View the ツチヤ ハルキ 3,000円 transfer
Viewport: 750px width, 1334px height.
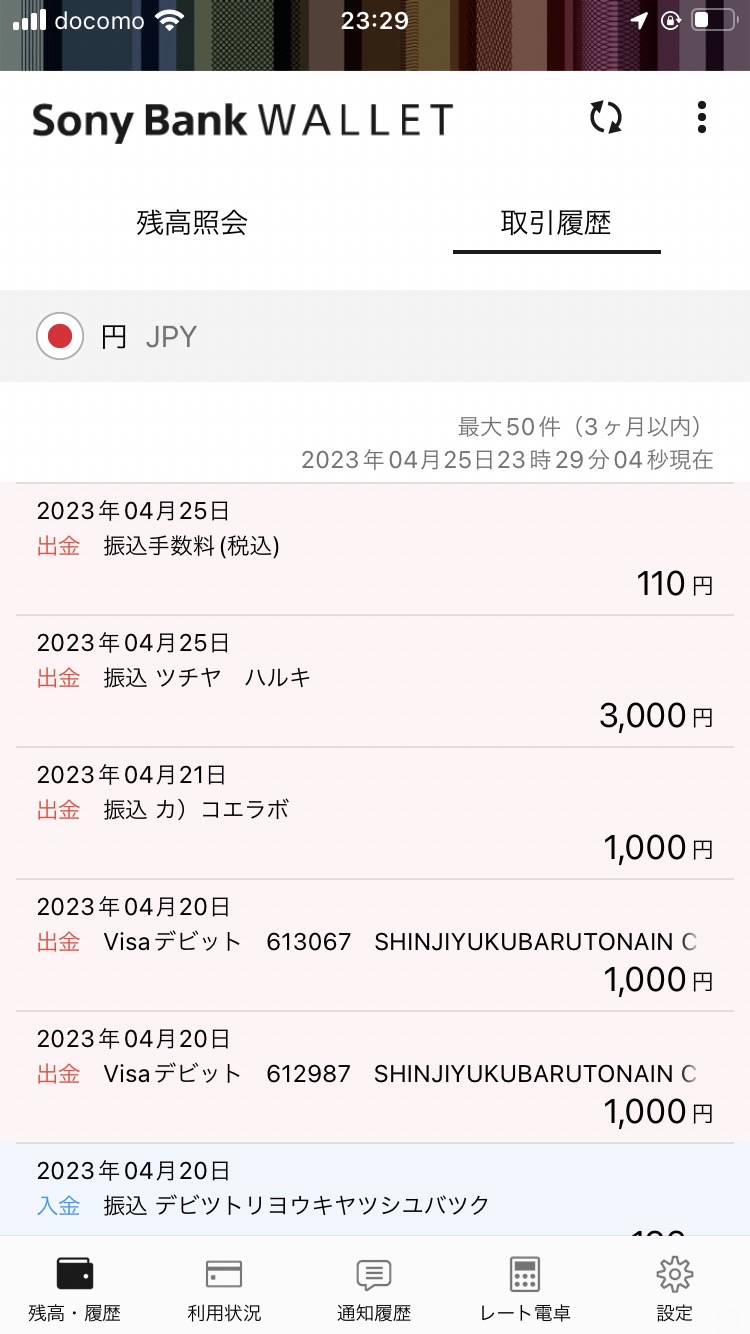(x=375, y=681)
